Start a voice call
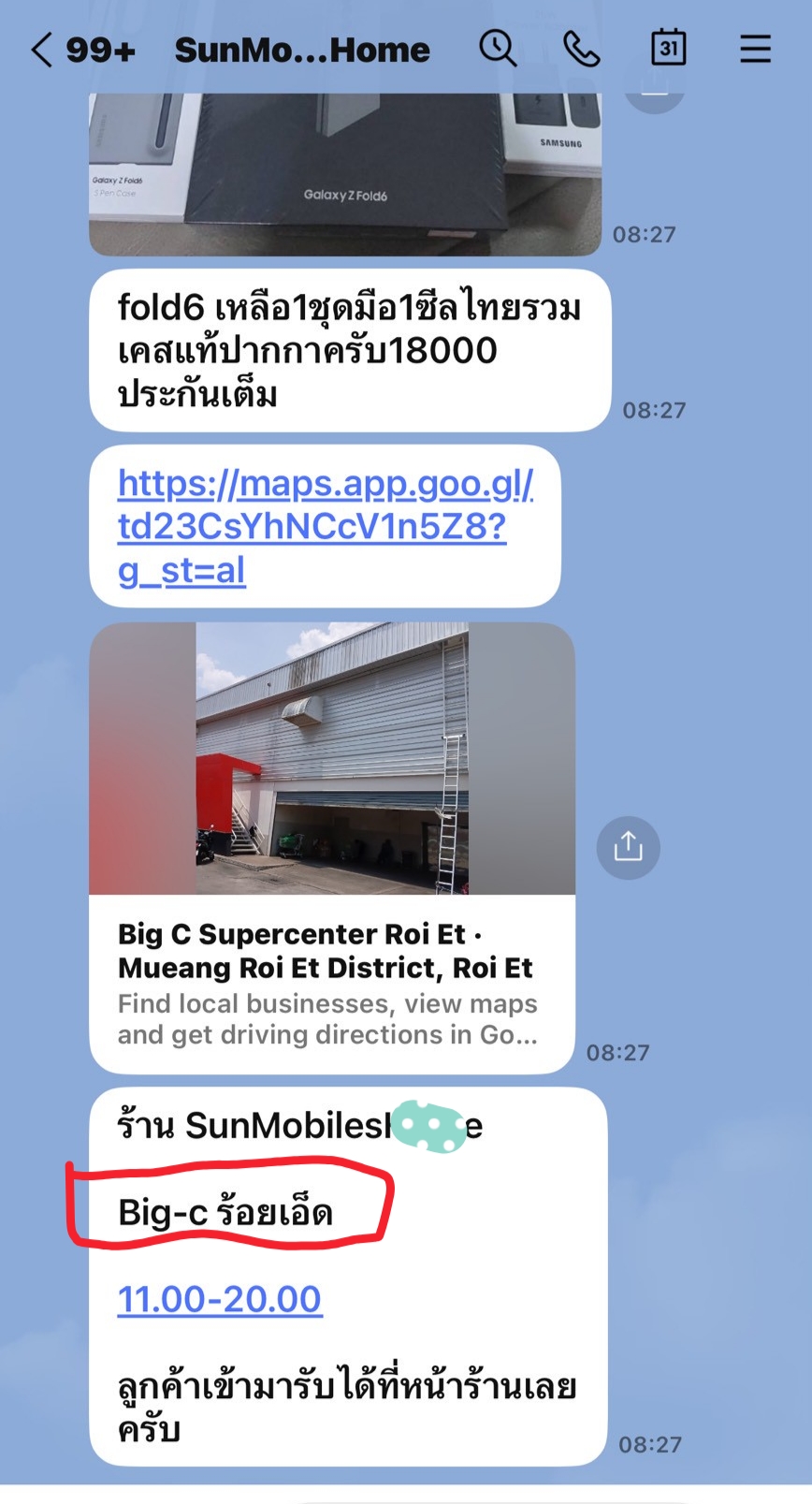 coord(581,49)
